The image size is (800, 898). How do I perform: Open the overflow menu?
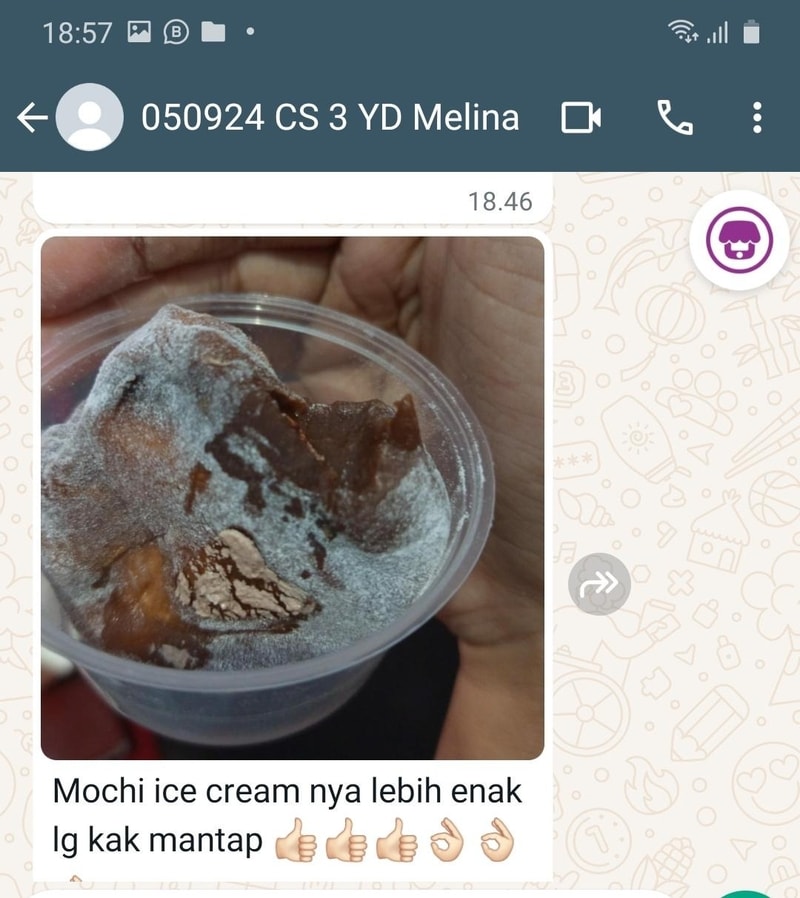pos(757,118)
